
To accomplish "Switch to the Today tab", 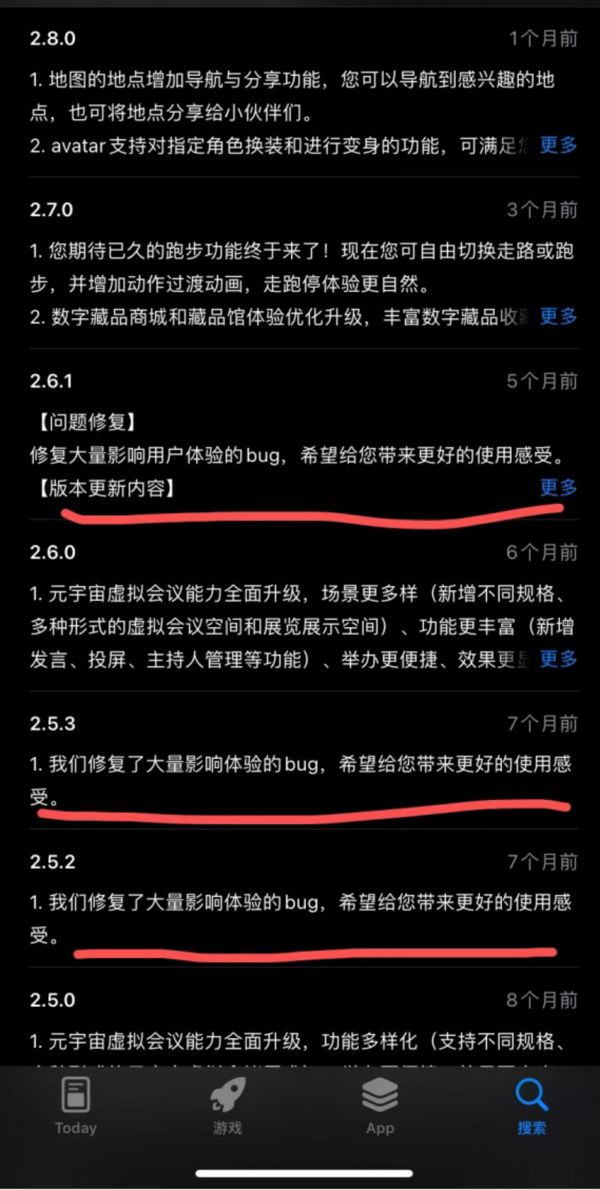I will [76, 1108].
